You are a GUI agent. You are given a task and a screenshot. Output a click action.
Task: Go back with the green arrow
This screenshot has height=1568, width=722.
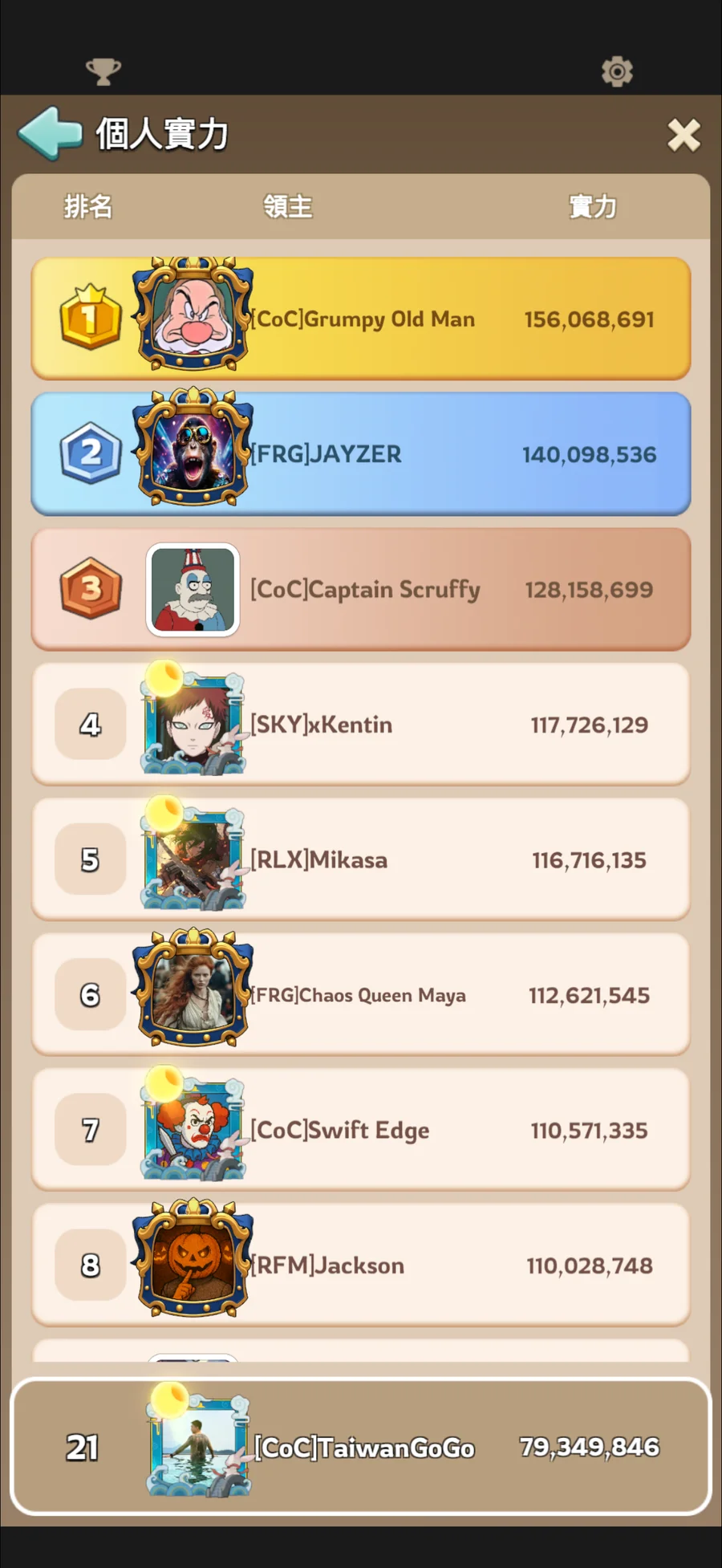(50, 133)
